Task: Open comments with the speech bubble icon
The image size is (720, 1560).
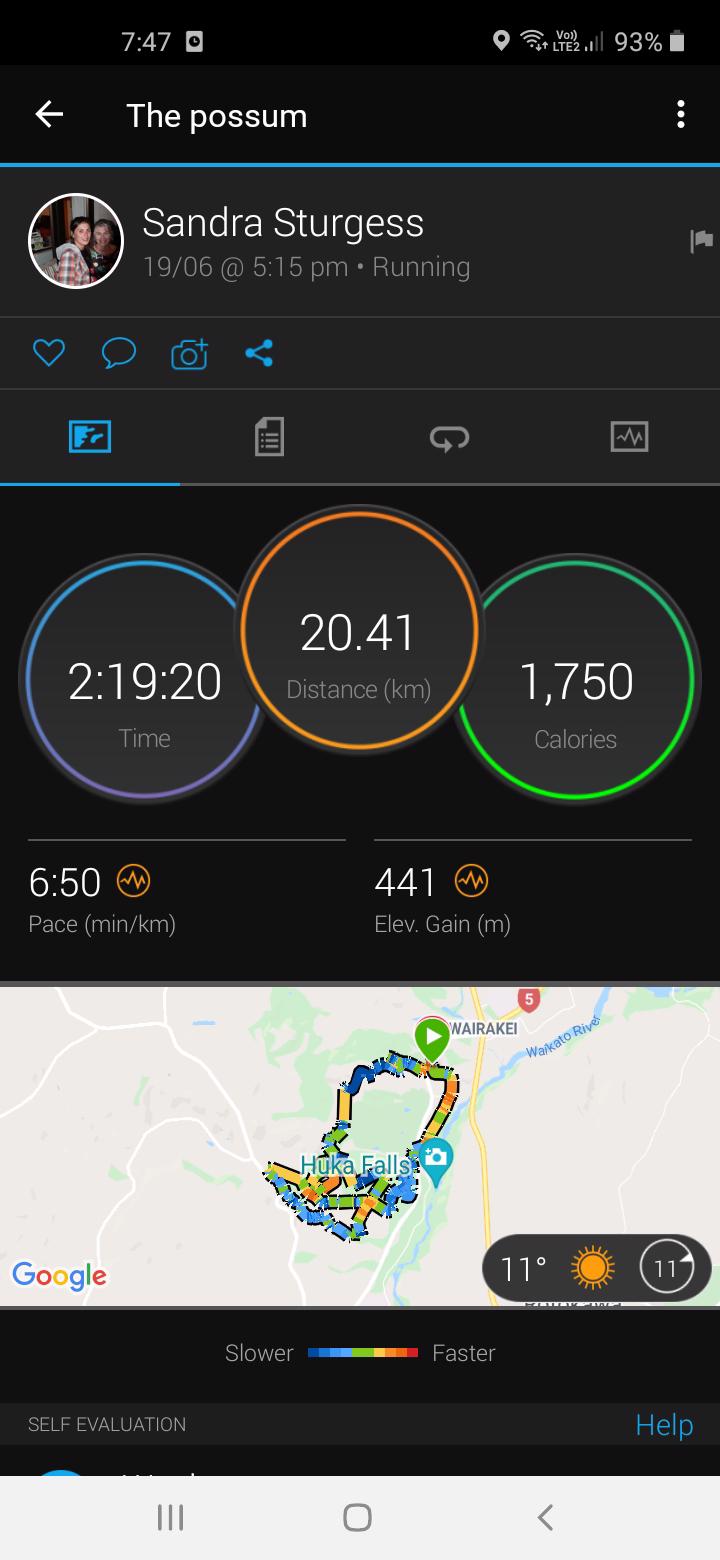Action: pos(119,353)
